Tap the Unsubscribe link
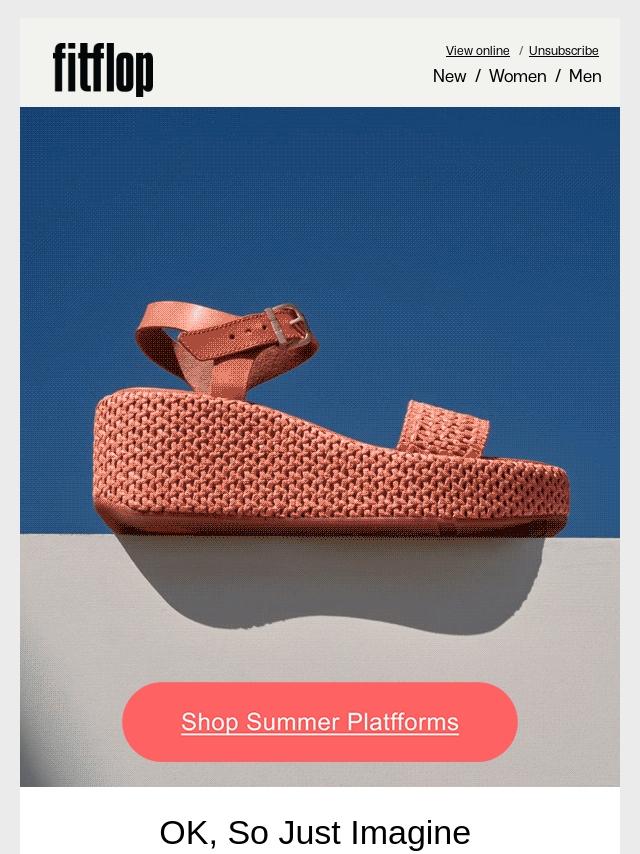 click(563, 51)
